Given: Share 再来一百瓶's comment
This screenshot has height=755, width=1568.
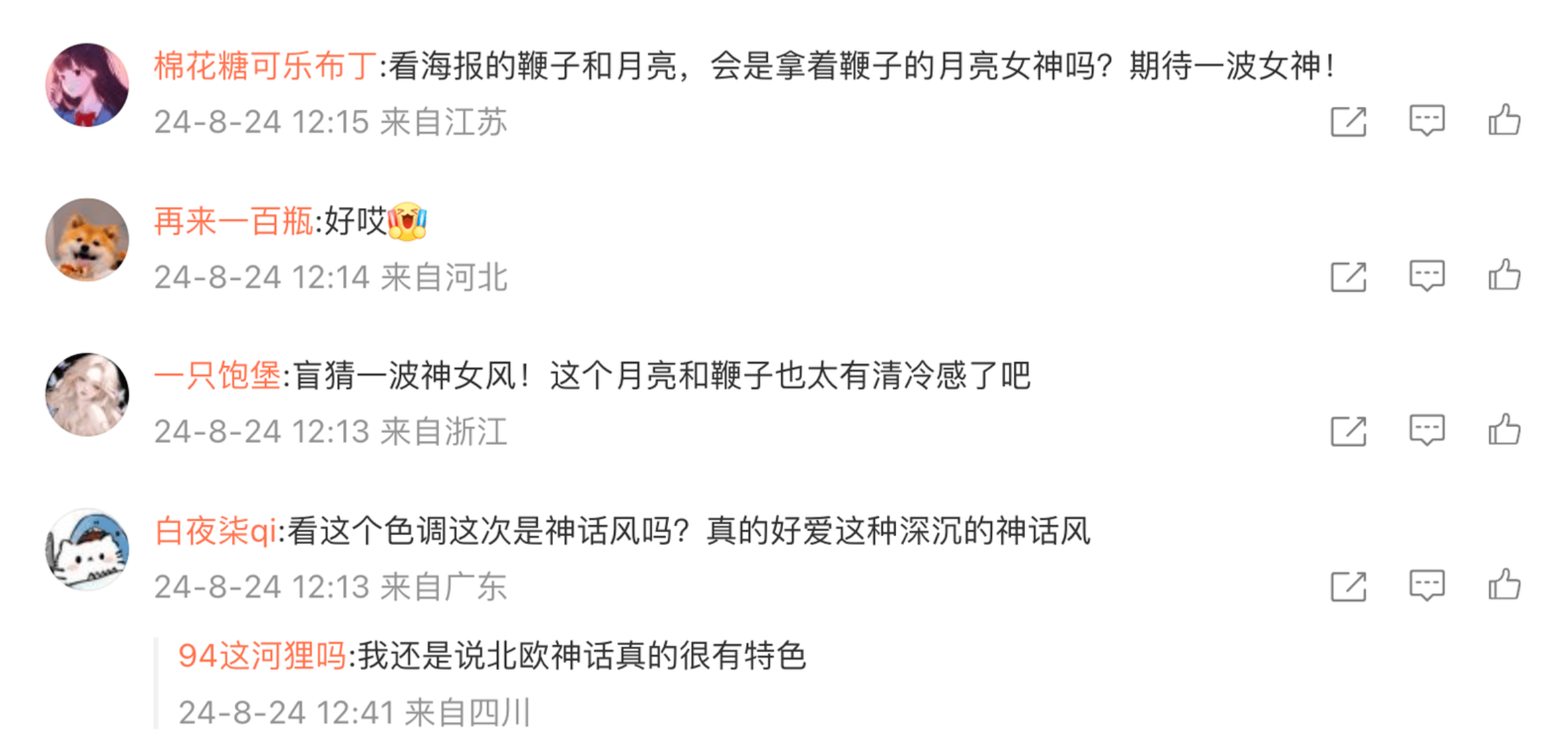Looking at the screenshot, I should 1348,276.
